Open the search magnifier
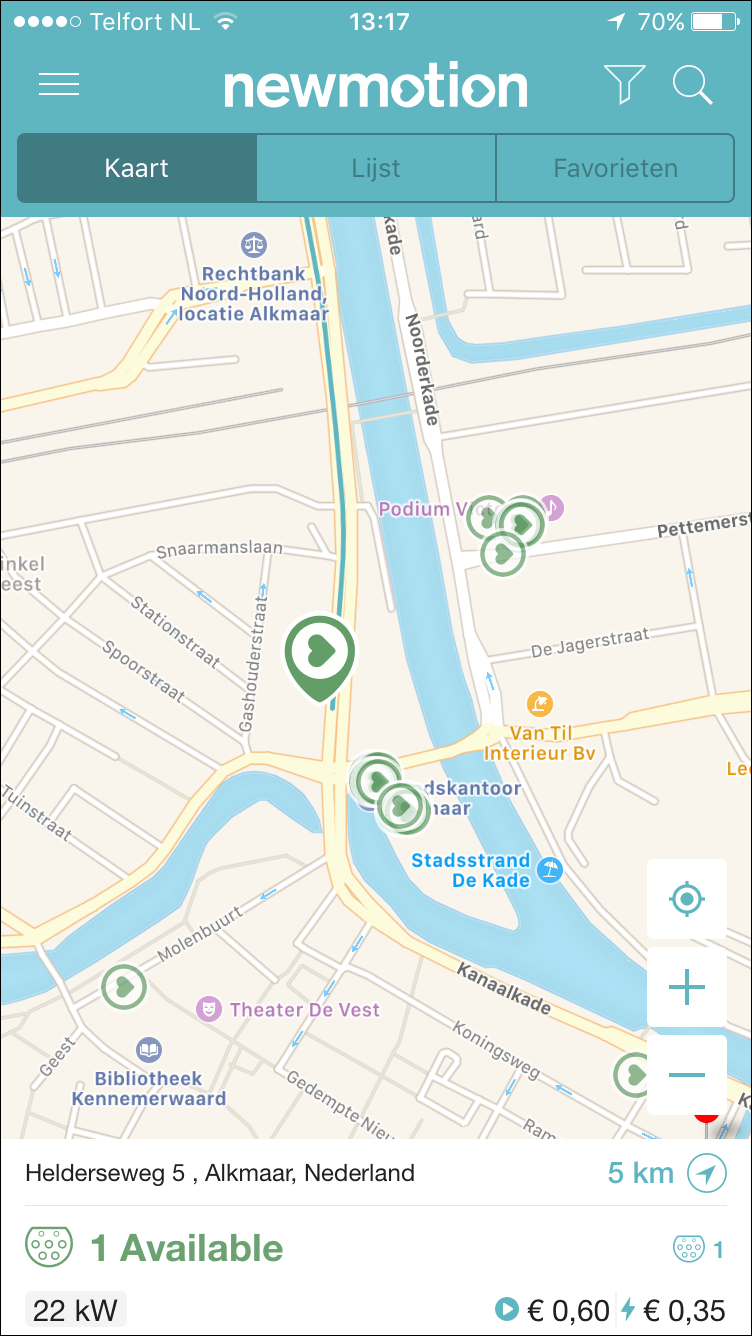 (692, 85)
